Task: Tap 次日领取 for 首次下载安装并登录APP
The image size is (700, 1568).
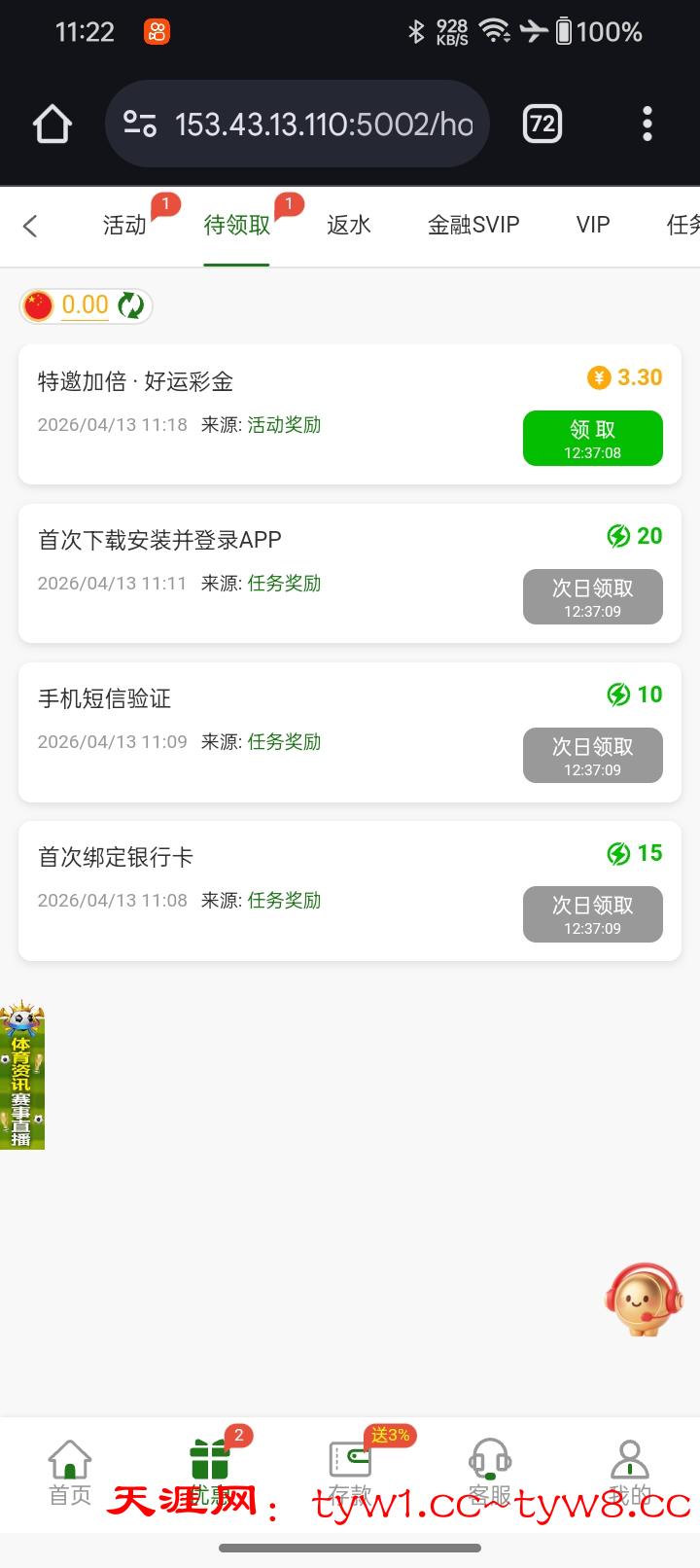Action: (592, 597)
